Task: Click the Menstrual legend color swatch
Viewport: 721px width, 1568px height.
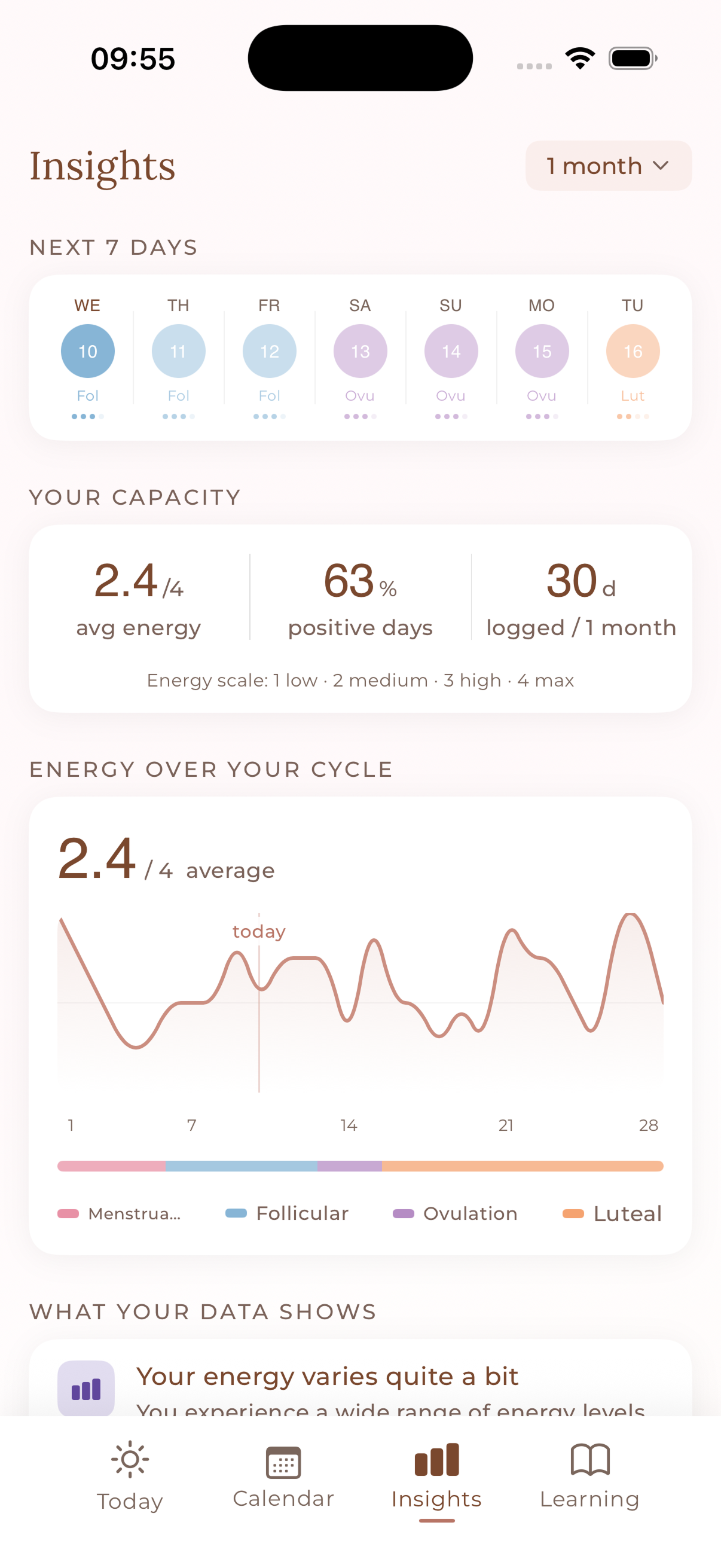Action: [69, 1213]
